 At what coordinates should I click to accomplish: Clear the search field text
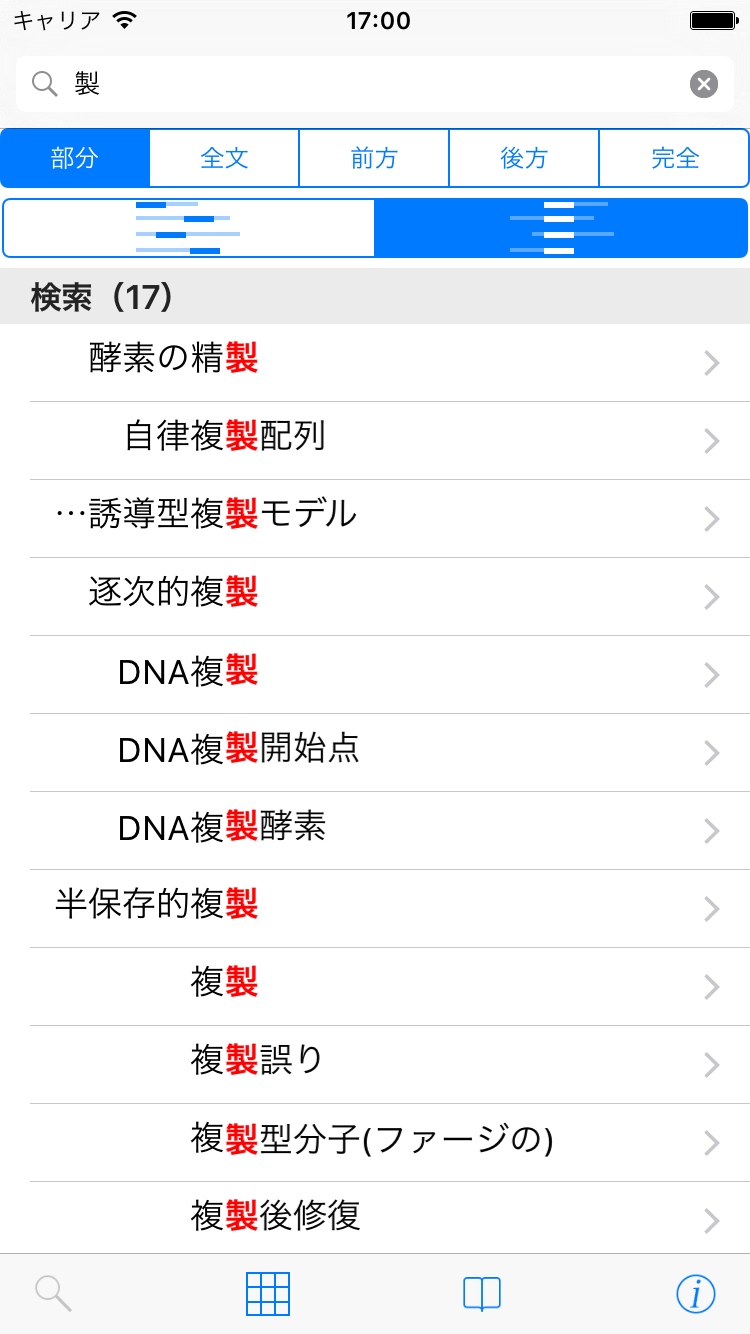pos(704,84)
